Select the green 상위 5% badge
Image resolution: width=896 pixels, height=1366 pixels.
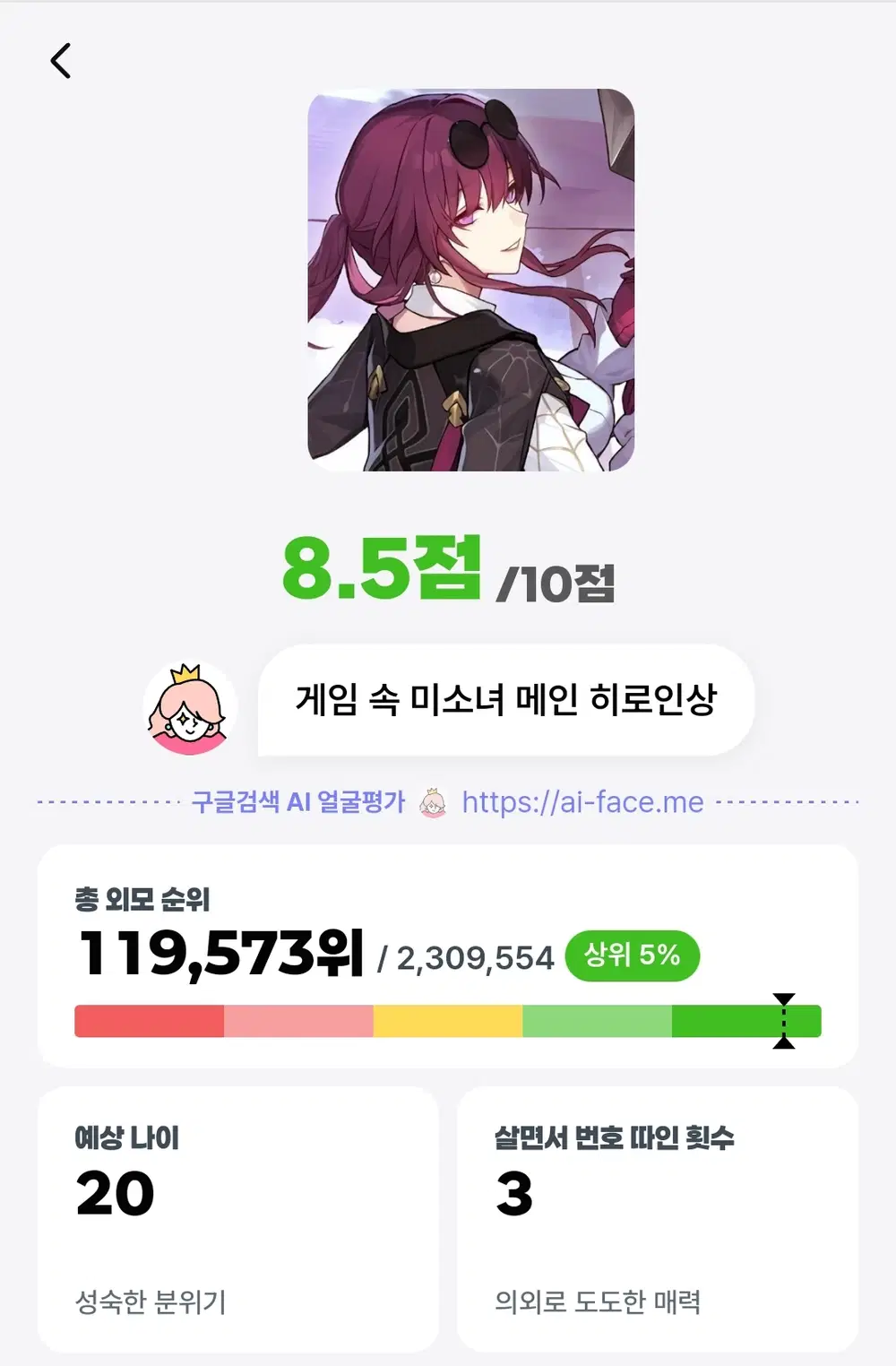632,955
